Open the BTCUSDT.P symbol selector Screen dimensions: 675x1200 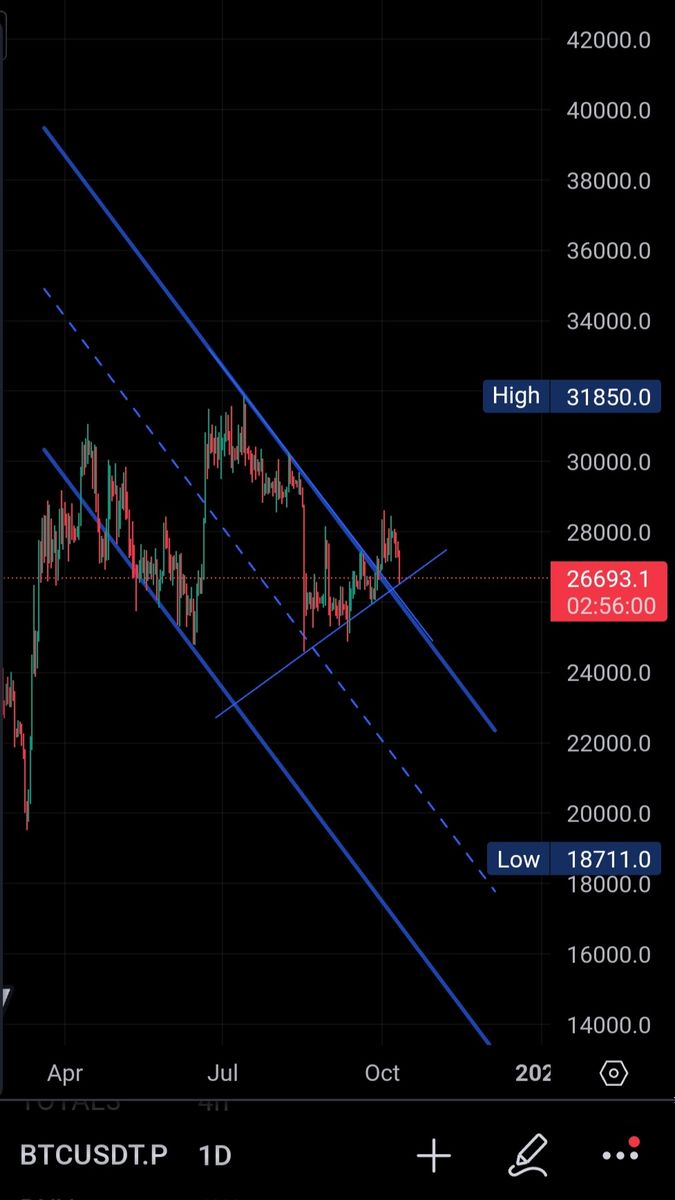point(94,1156)
